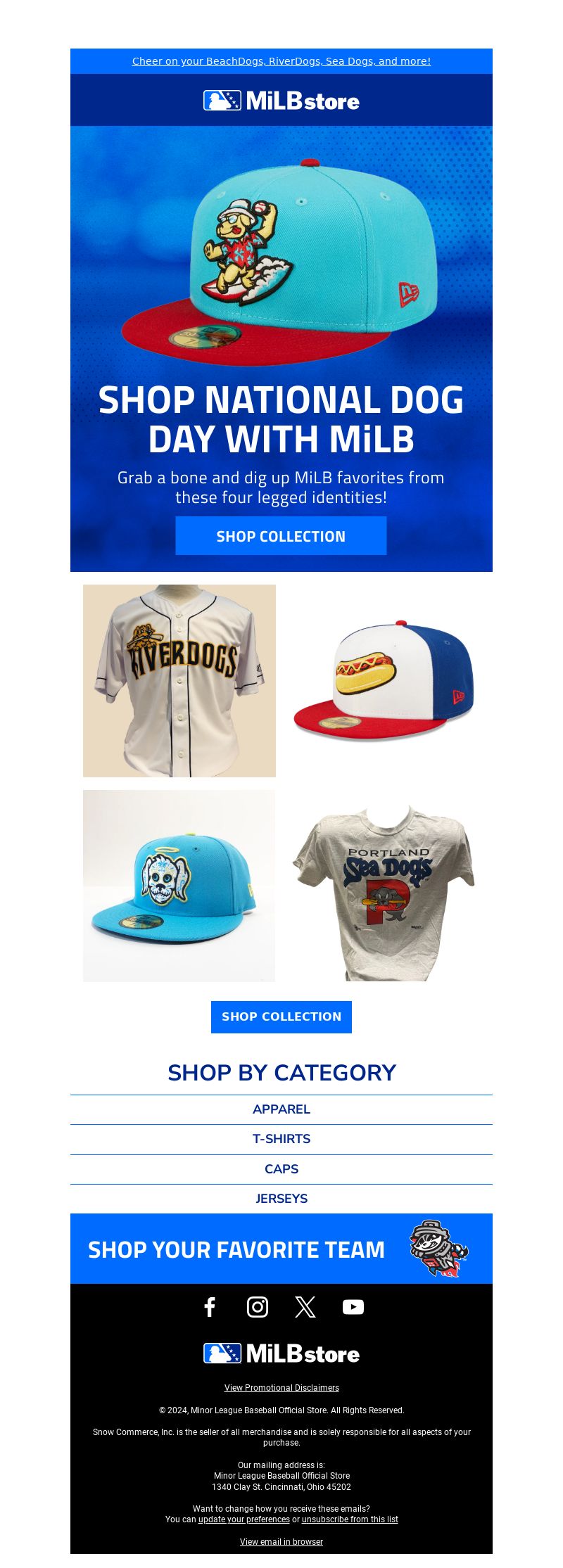Screen dimensions: 563x1568
Task: View Promotional Disclaimers
Action: tap(281, 1388)
